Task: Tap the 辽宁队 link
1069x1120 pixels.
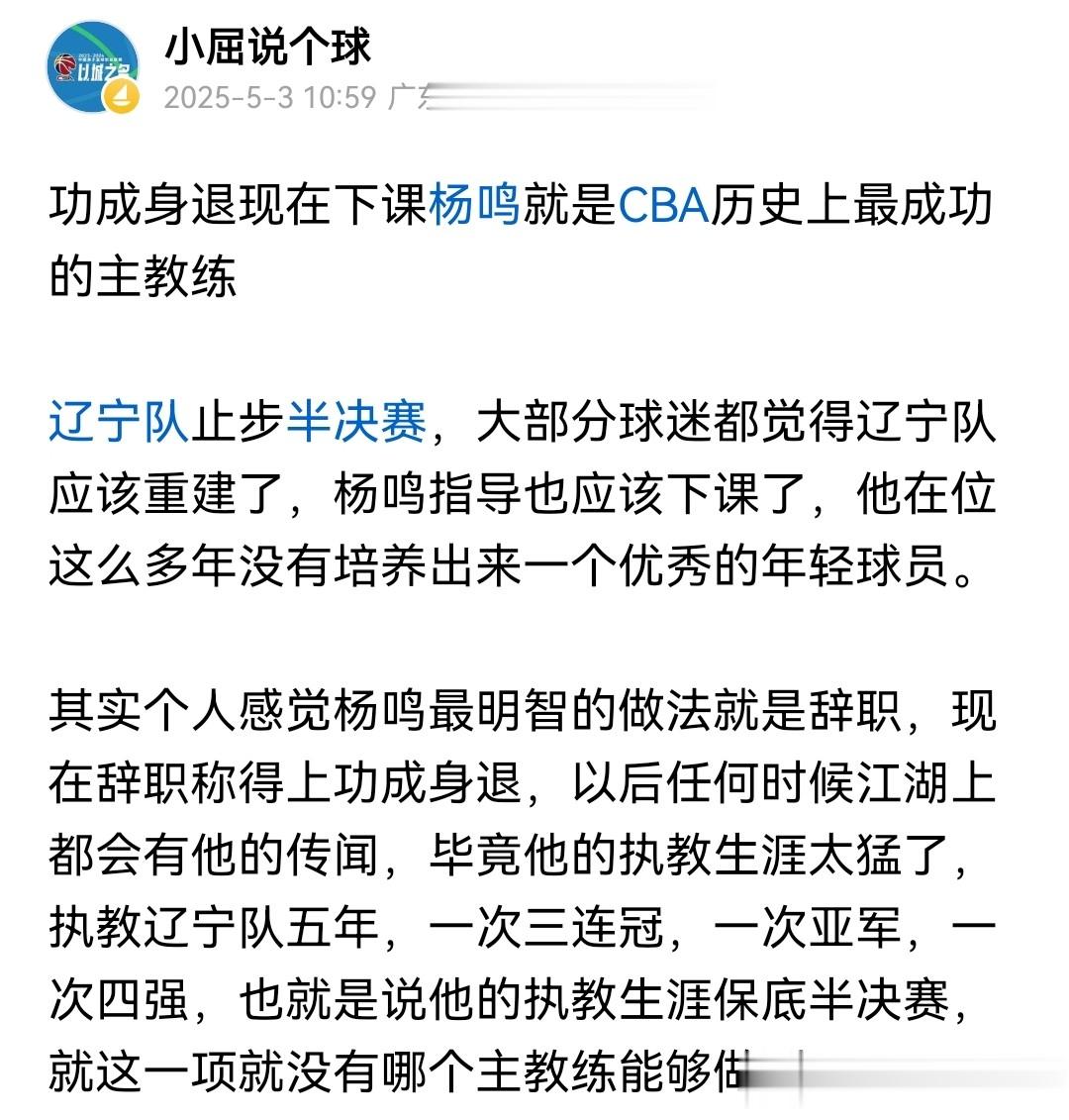Action: (119, 421)
